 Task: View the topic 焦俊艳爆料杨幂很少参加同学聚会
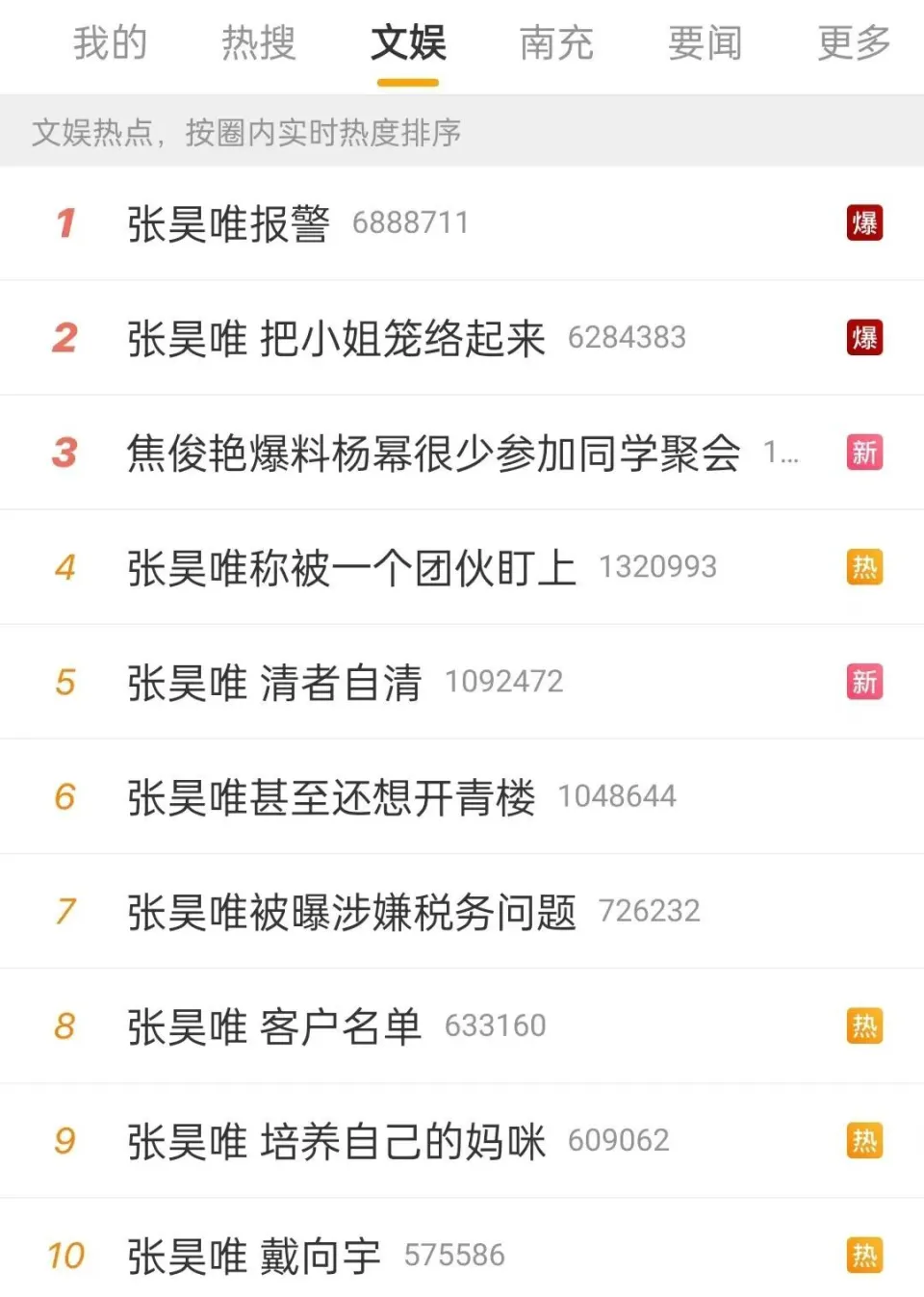pyautogui.click(x=433, y=453)
